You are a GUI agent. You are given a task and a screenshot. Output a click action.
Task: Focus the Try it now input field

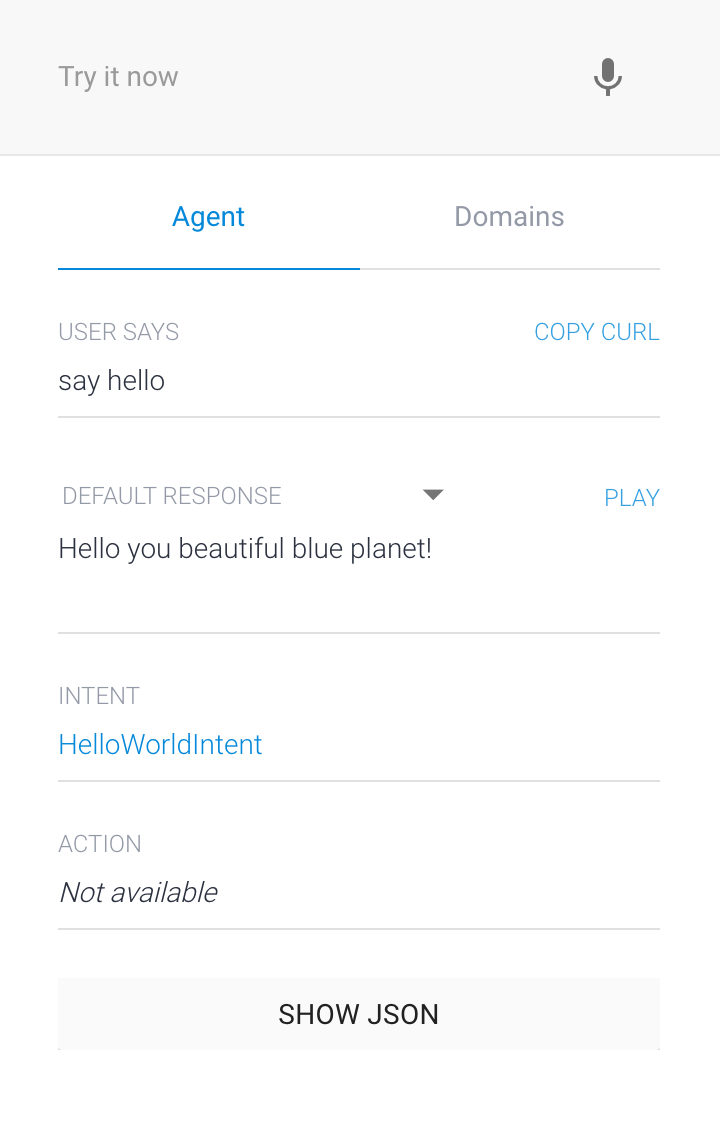300,77
